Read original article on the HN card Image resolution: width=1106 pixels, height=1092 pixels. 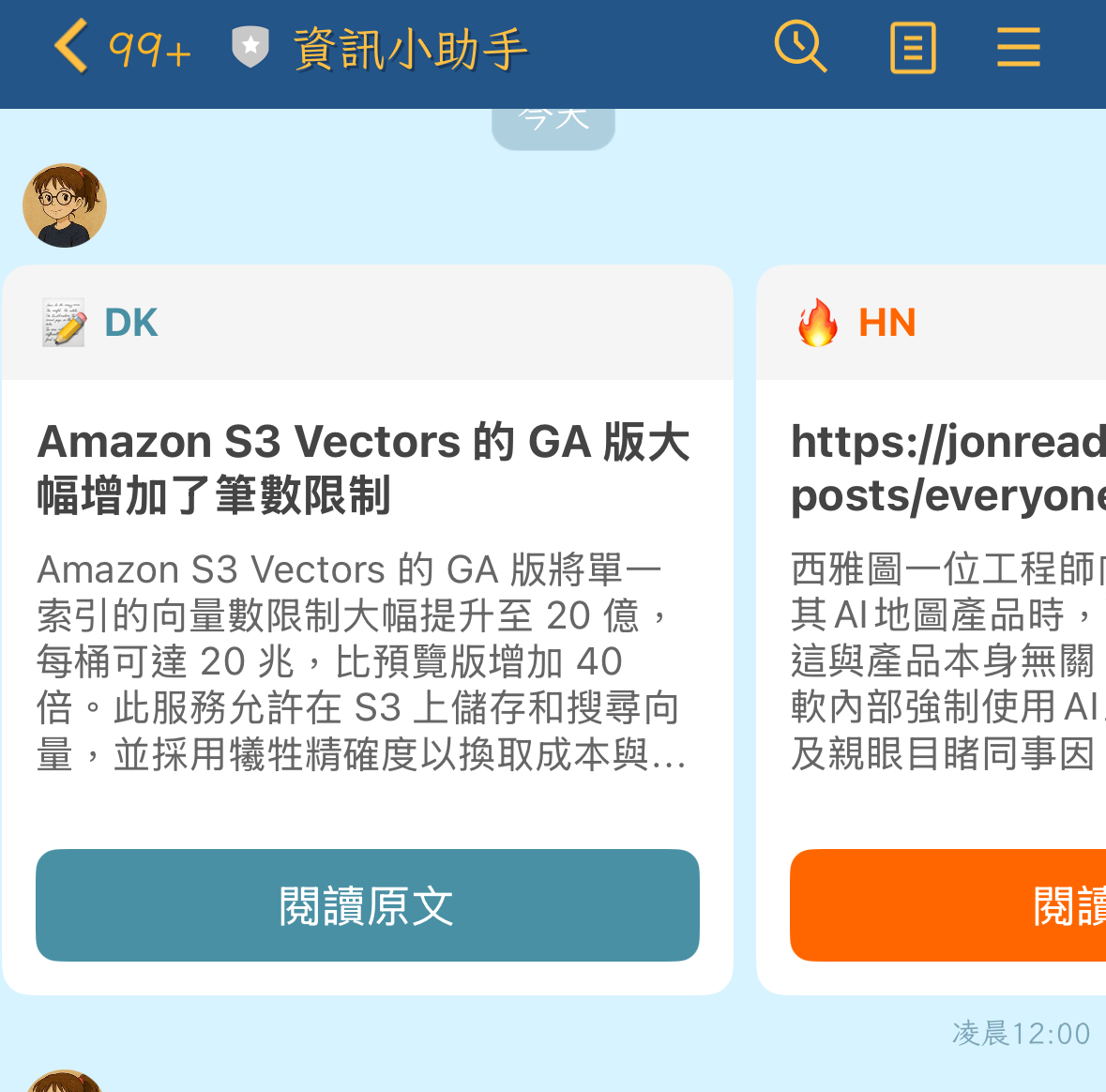pos(947,905)
